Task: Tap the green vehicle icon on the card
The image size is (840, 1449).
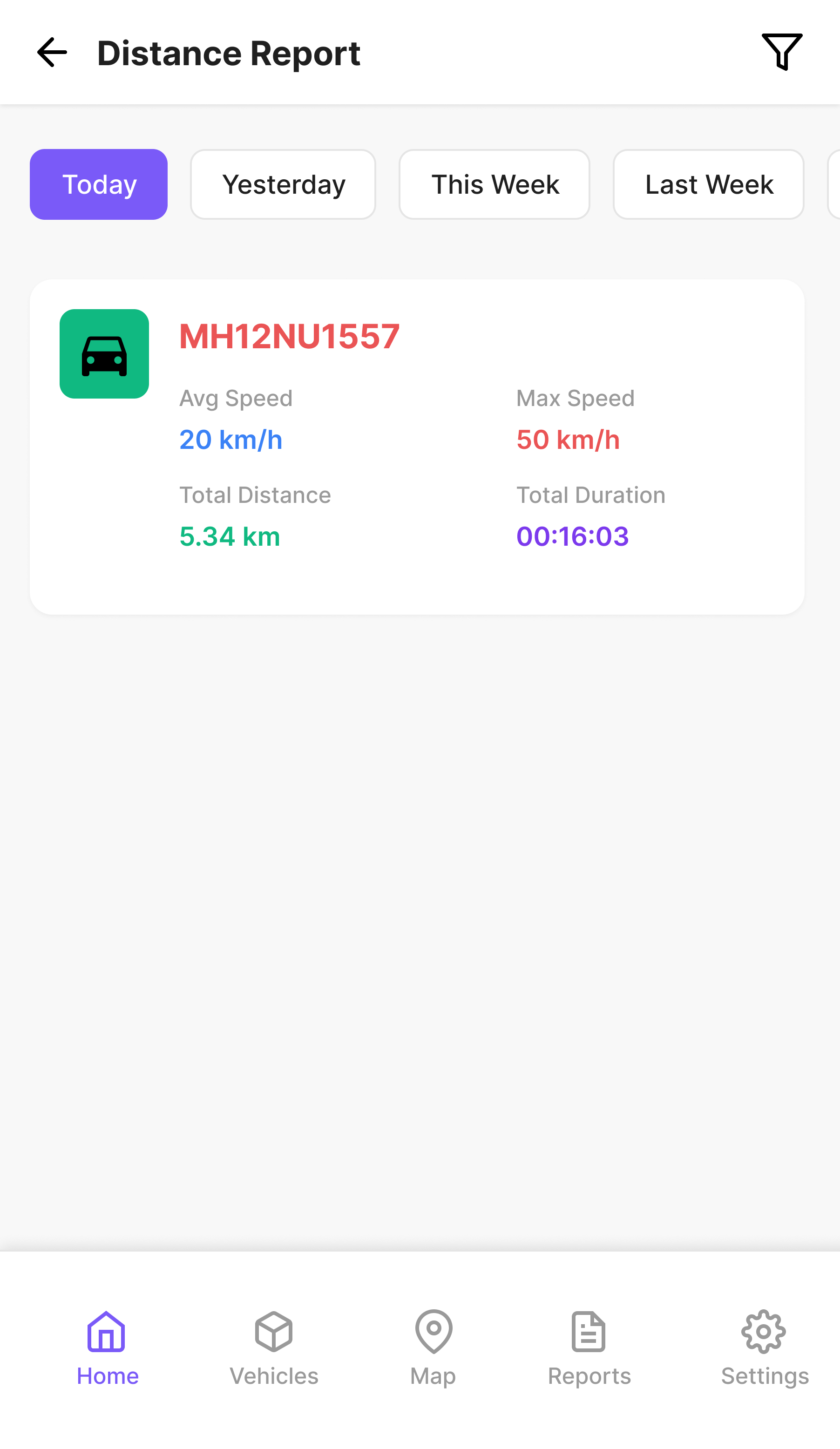Action: click(x=103, y=353)
